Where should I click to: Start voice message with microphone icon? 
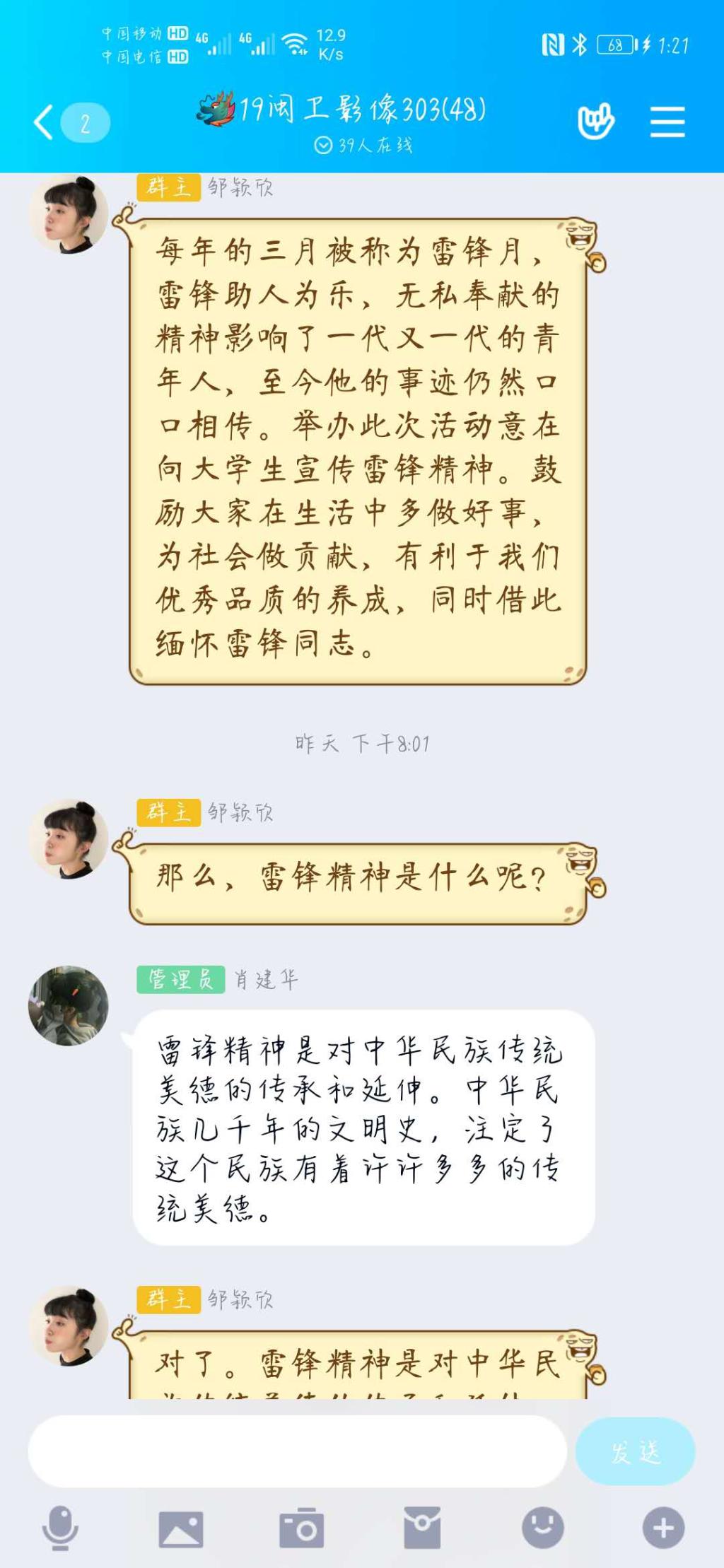[x=60, y=1528]
